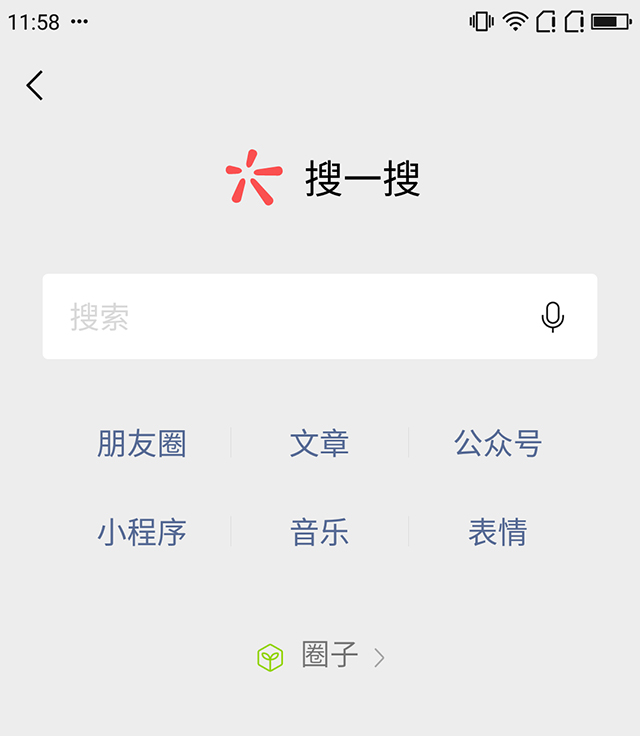Viewport: 640px width, 736px height.
Task: Select the 朋友圈 search category
Action: click(x=142, y=443)
